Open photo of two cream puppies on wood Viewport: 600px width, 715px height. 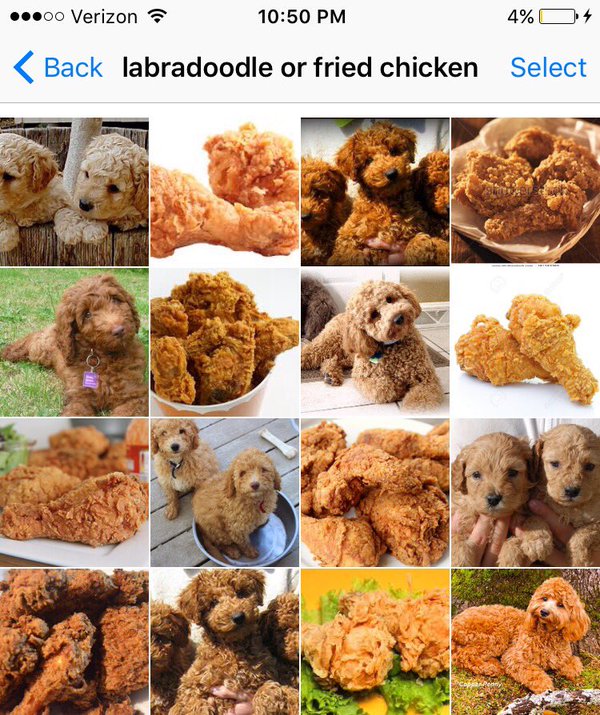click(x=74, y=191)
